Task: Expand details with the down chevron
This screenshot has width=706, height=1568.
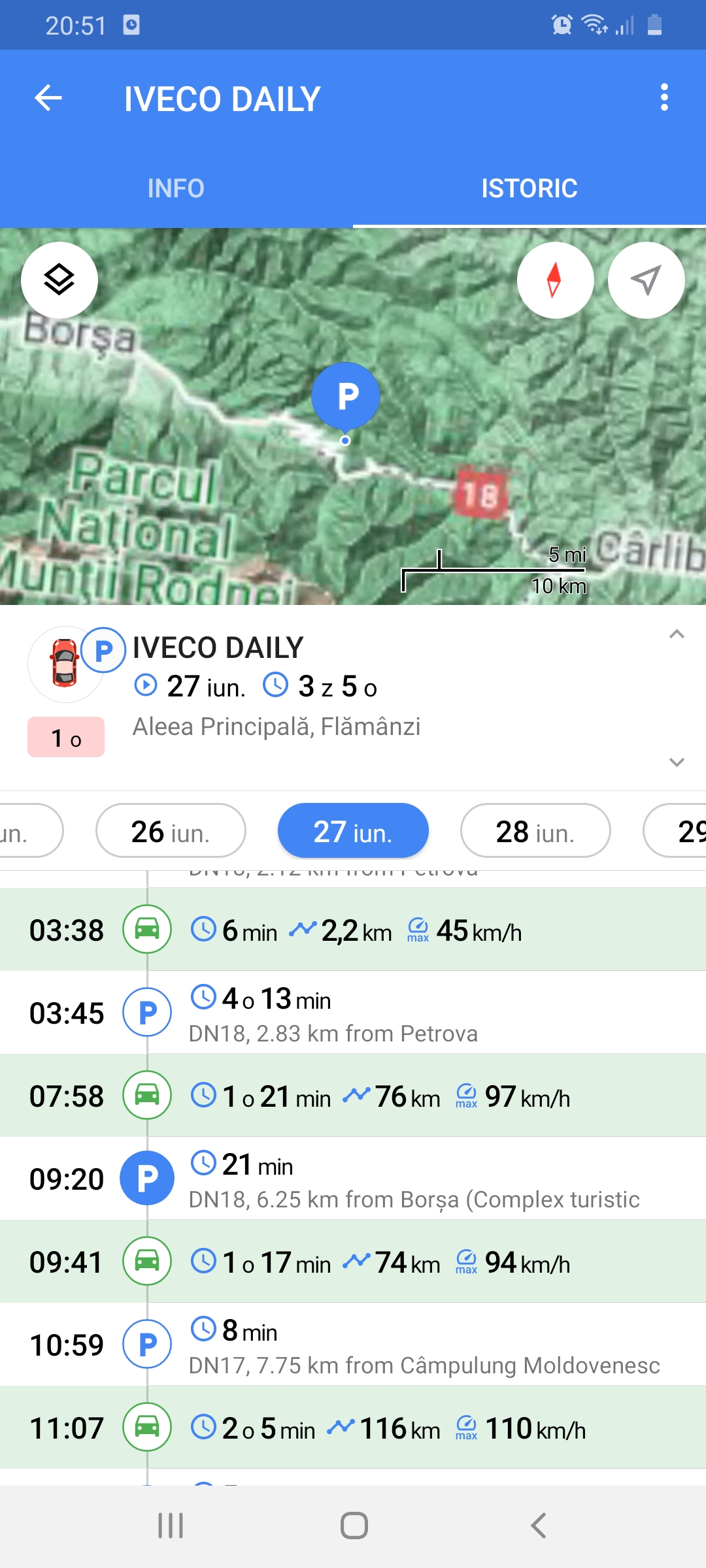Action: point(677,762)
